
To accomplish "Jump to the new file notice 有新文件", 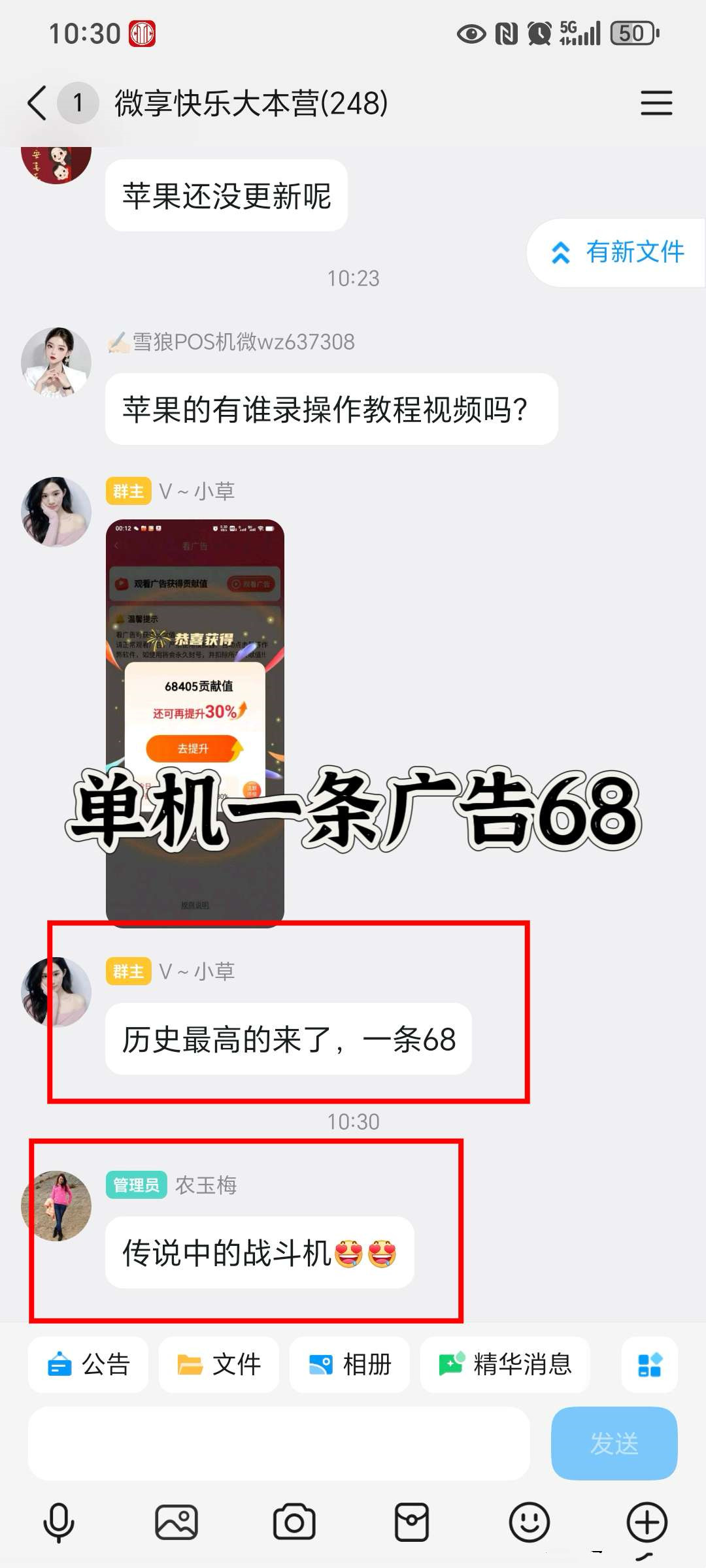I will tap(618, 252).
